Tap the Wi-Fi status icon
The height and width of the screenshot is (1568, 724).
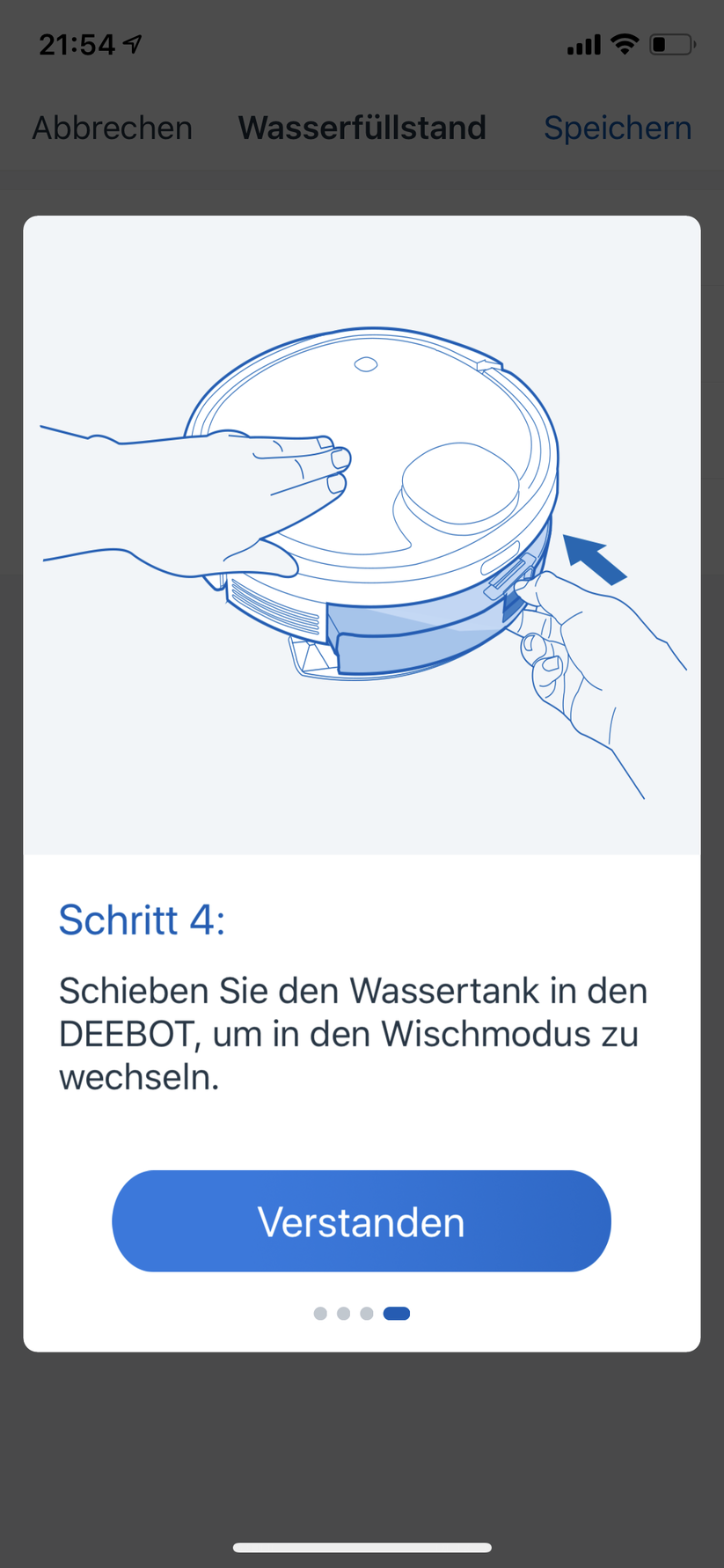[626, 43]
